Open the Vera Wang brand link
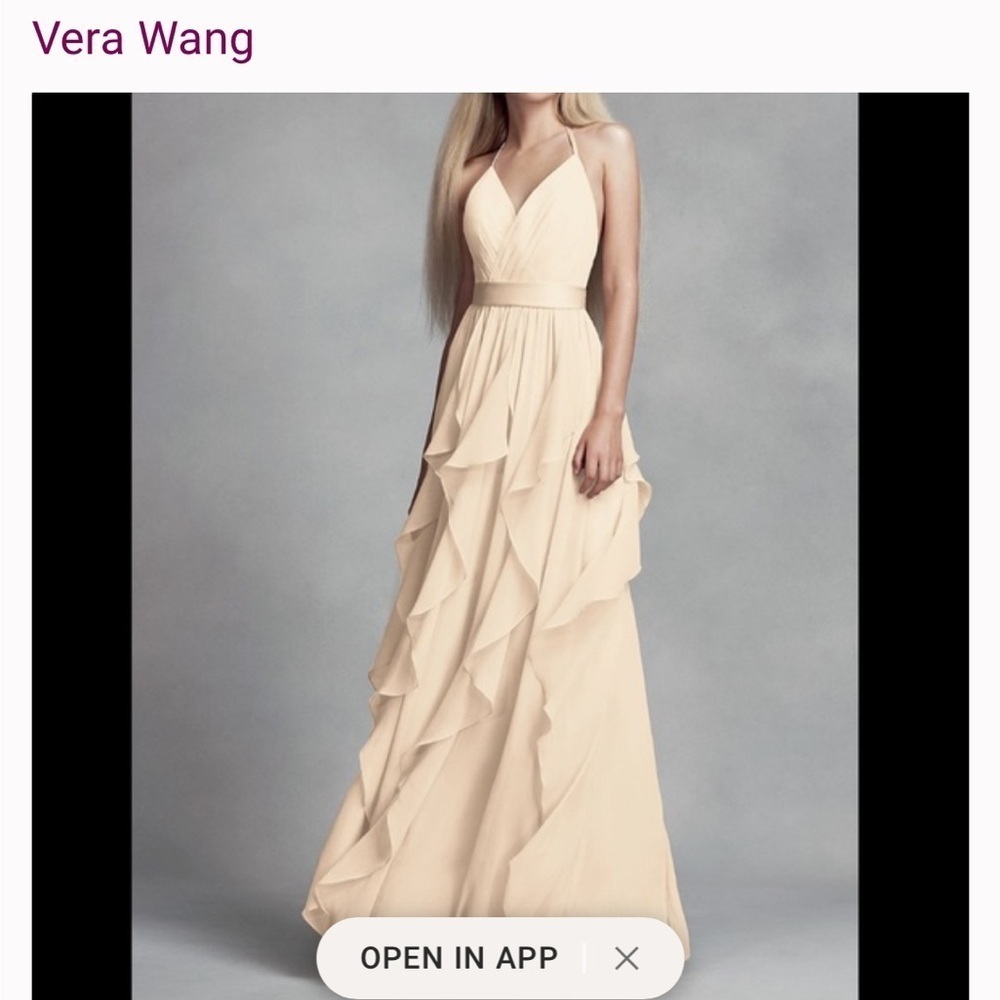Screen dimensions: 1000x1000 [x=143, y=39]
